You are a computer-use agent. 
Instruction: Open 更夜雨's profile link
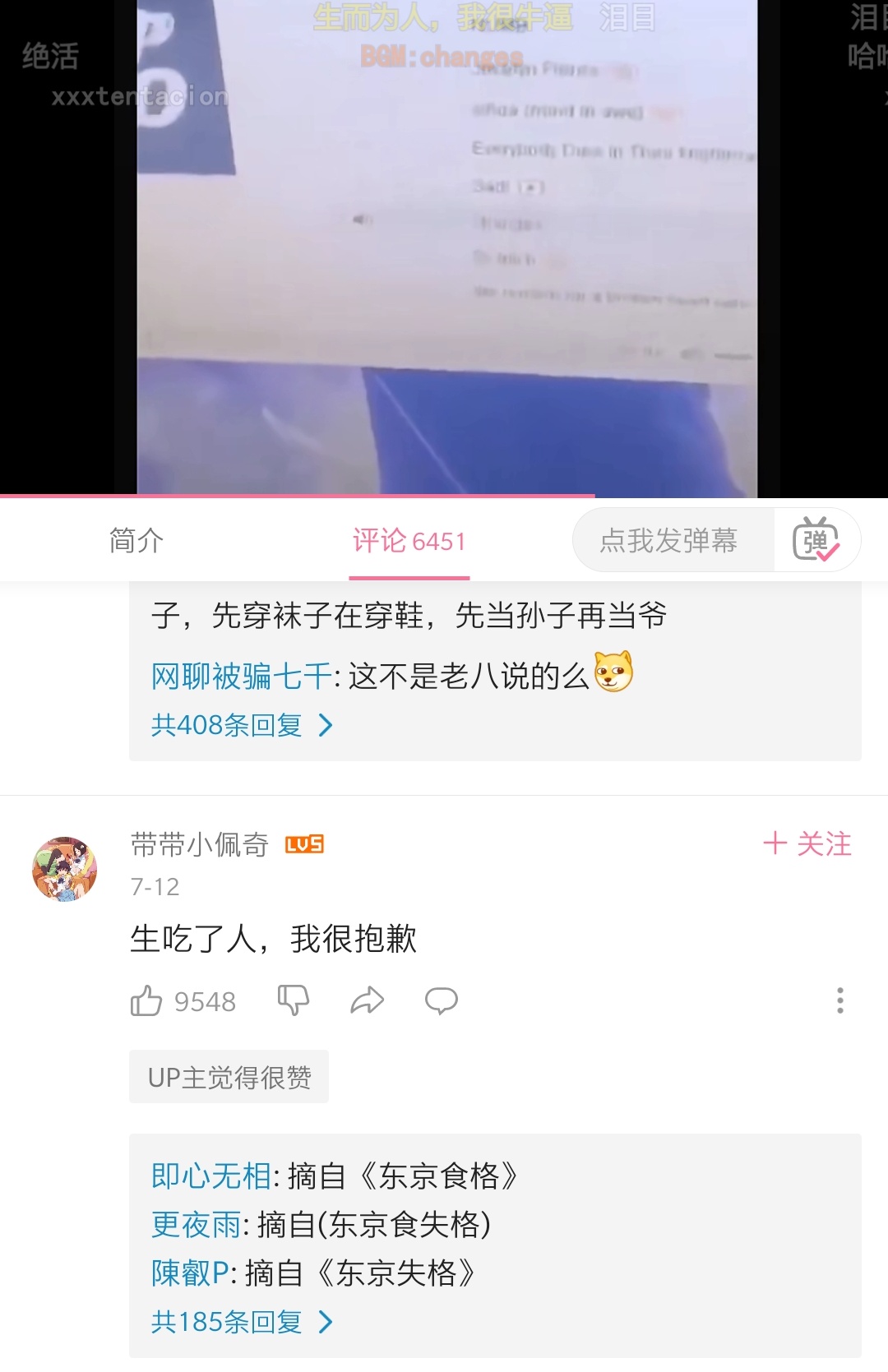coord(196,1225)
